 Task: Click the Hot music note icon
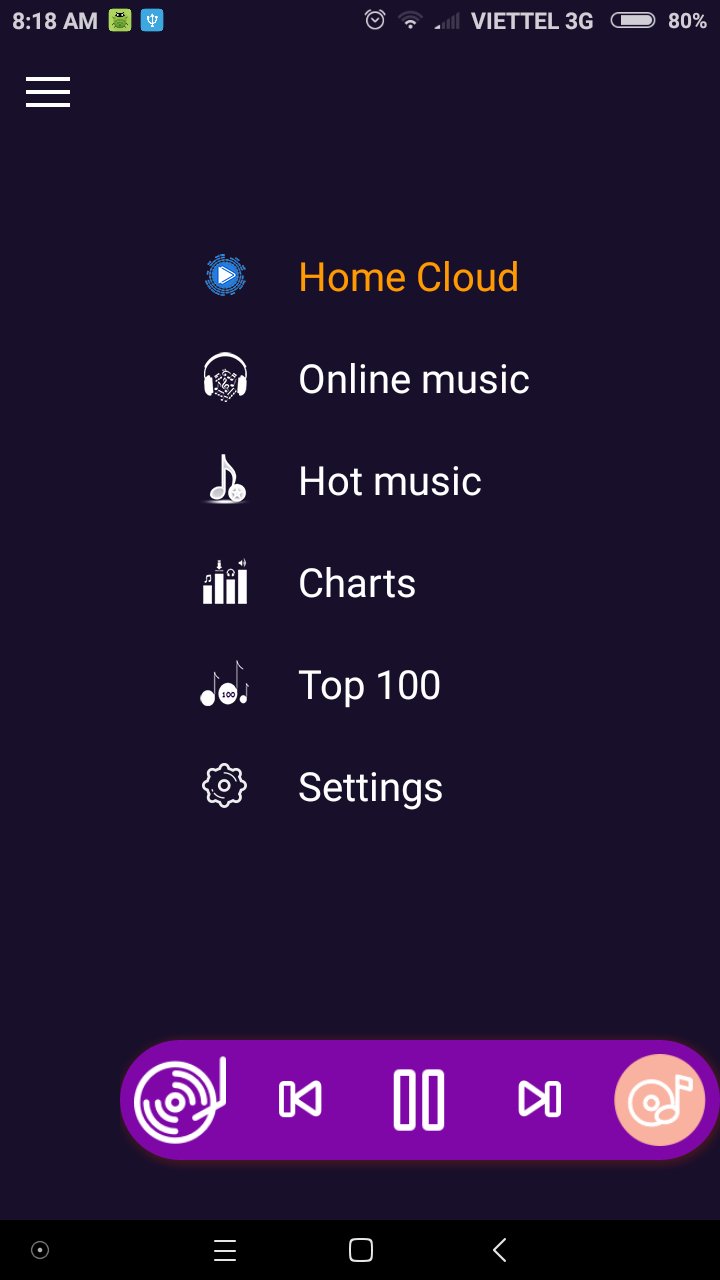224,479
